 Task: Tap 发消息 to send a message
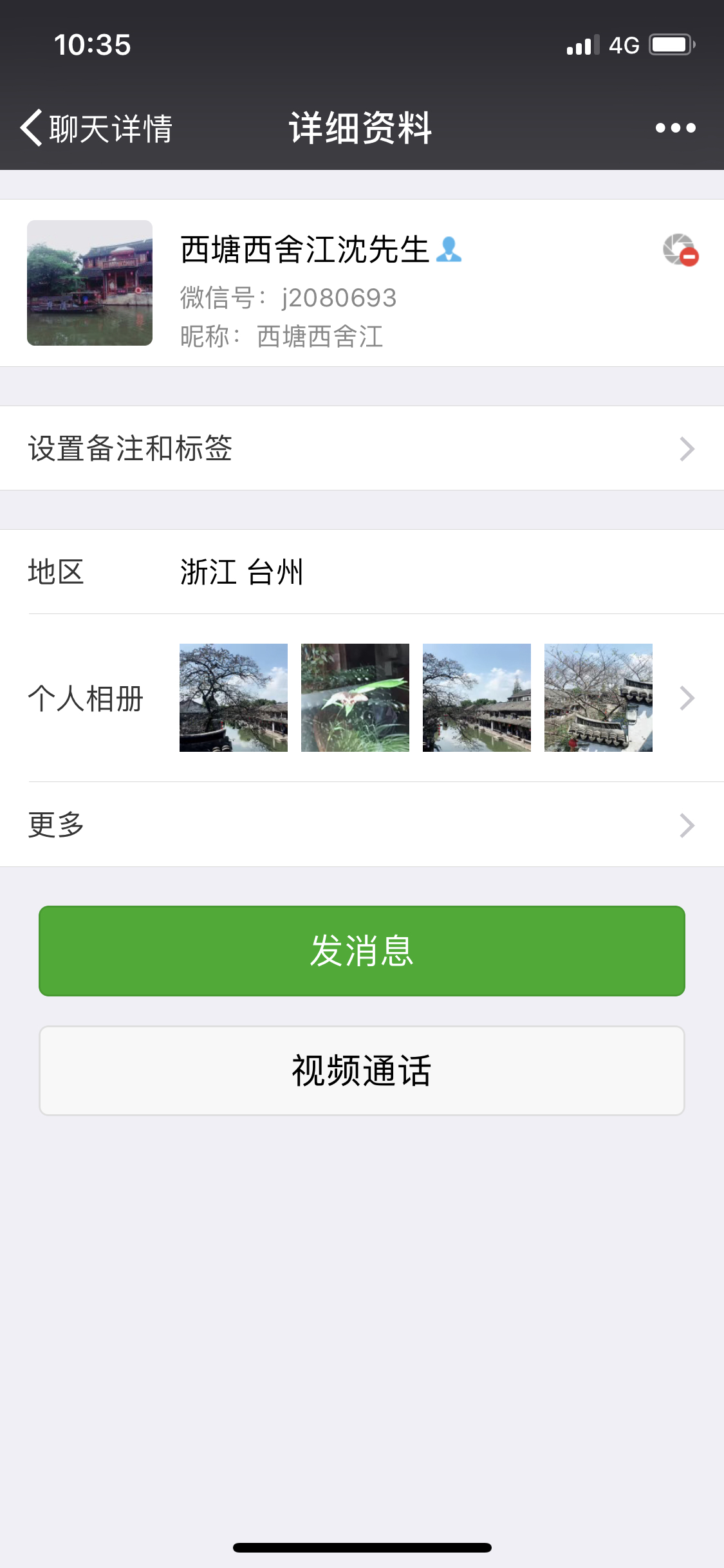[x=362, y=951]
